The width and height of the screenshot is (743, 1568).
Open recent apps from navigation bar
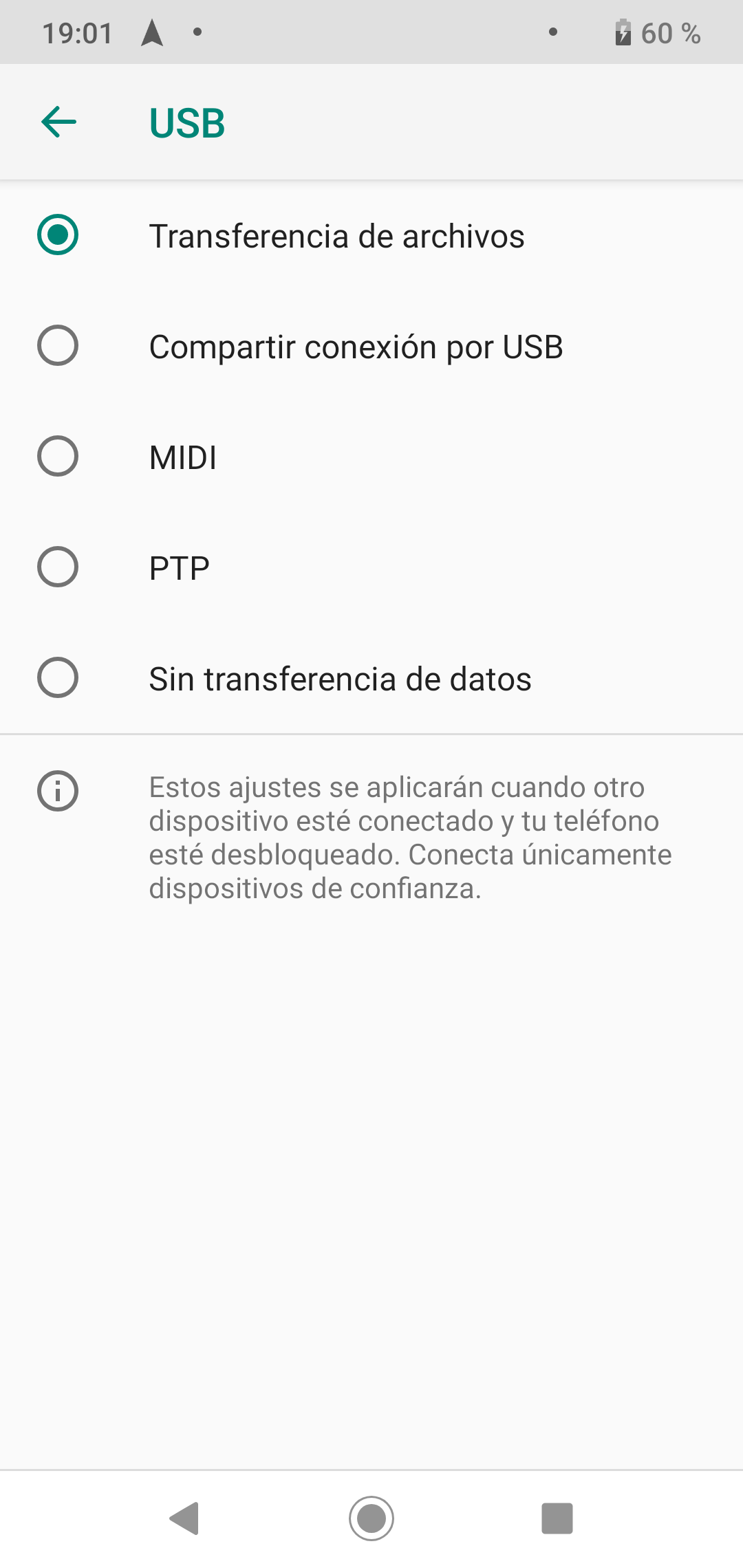coord(557,1518)
